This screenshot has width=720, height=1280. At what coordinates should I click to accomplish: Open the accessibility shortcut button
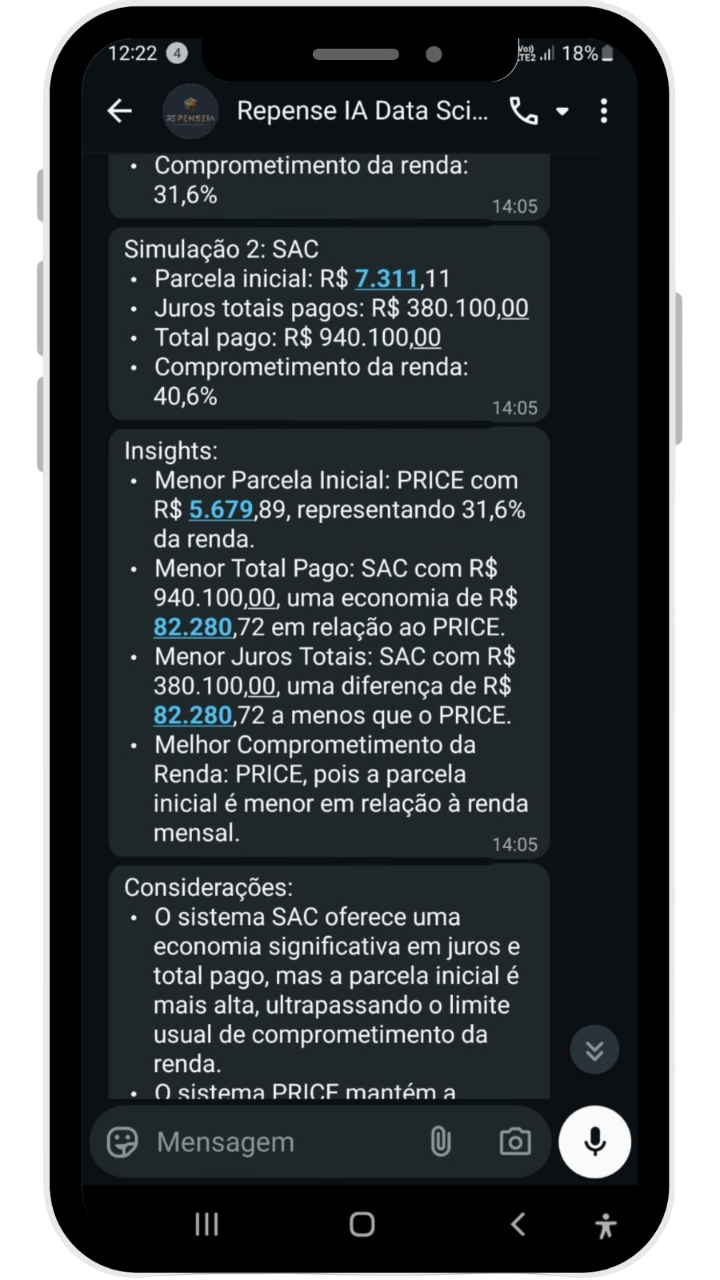point(605,1224)
